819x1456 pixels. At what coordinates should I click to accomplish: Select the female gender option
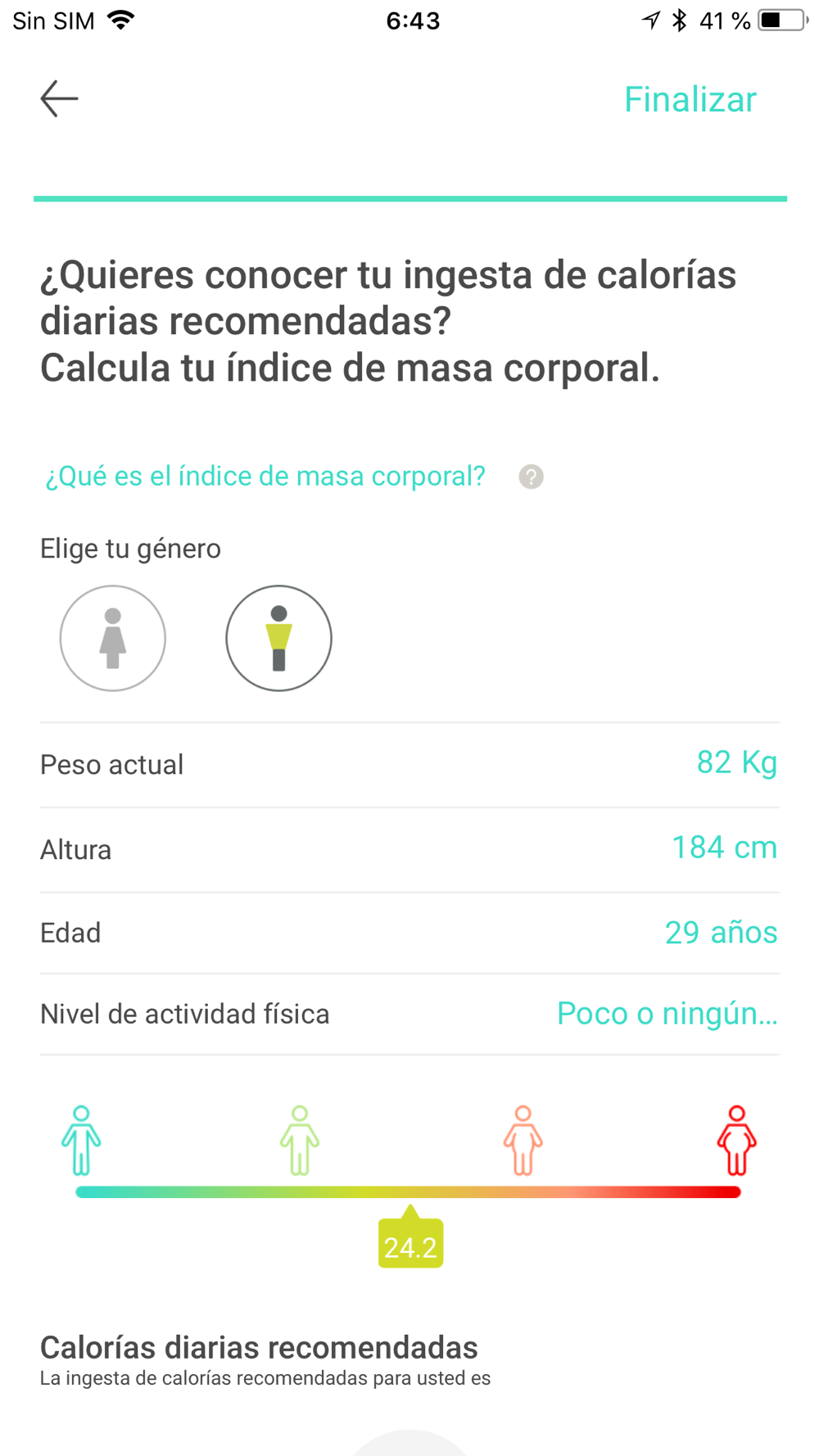click(x=113, y=638)
